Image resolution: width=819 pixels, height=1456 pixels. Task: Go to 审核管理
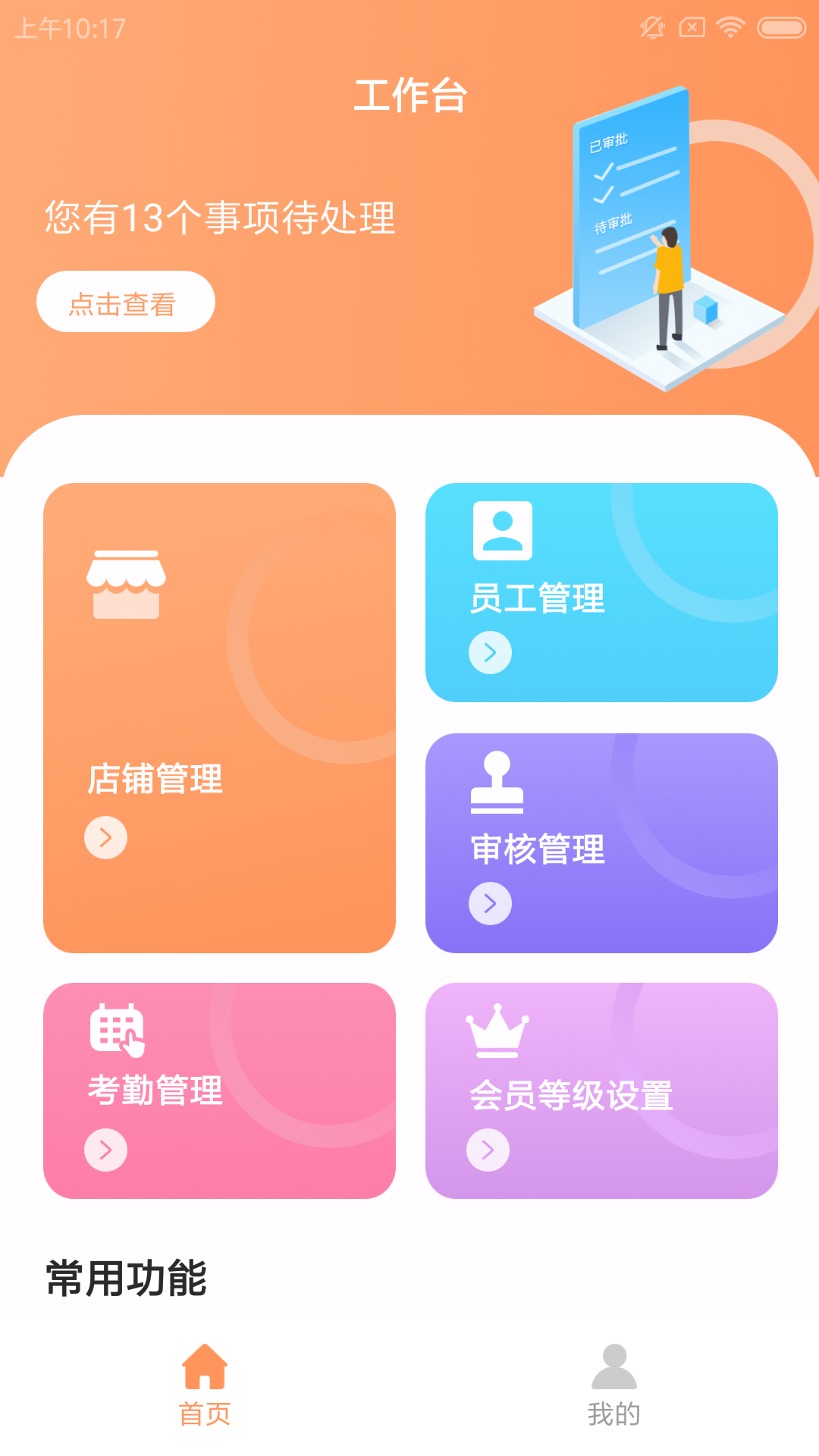pos(601,843)
